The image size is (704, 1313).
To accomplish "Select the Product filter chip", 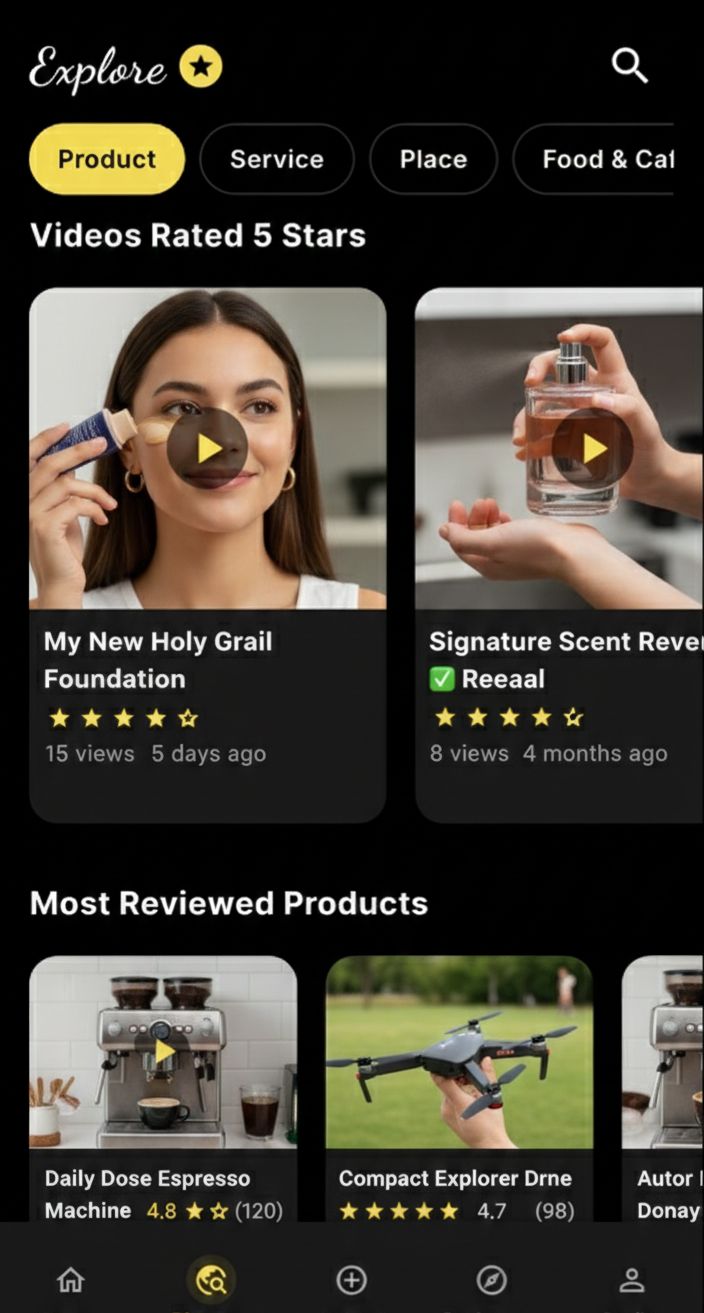I will pyautogui.click(x=107, y=159).
